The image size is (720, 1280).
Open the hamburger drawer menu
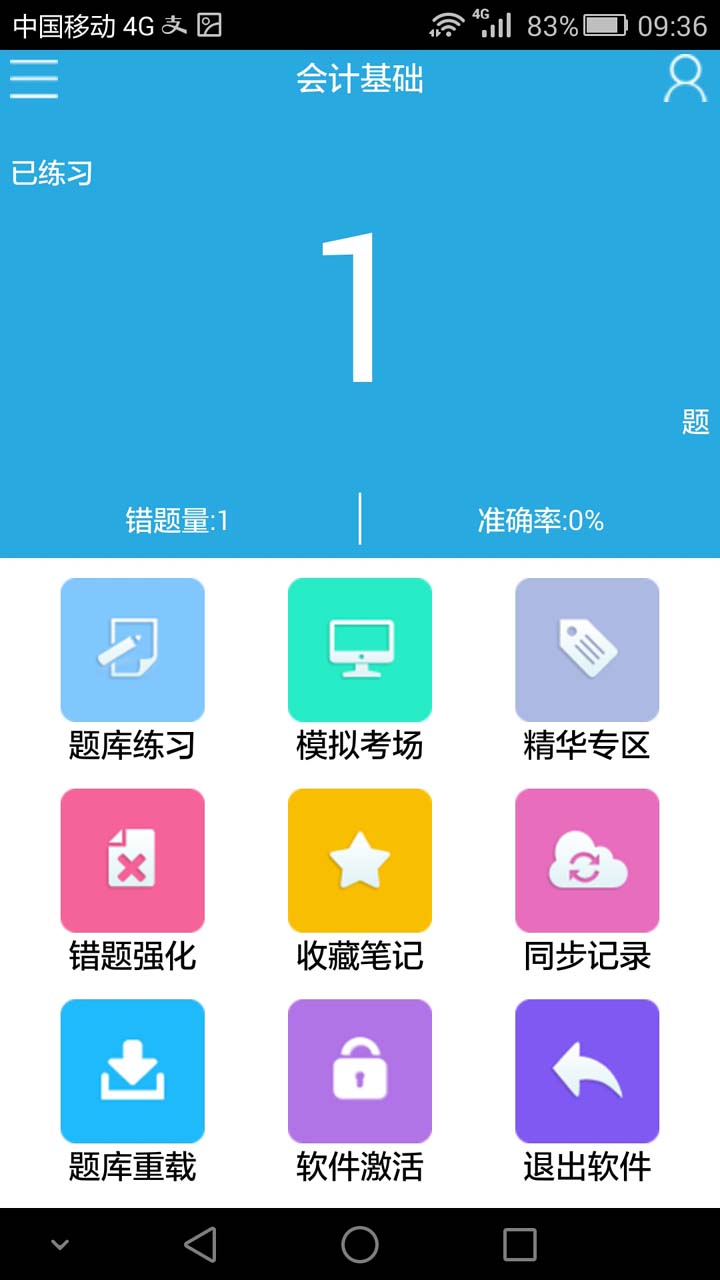pos(34,79)
